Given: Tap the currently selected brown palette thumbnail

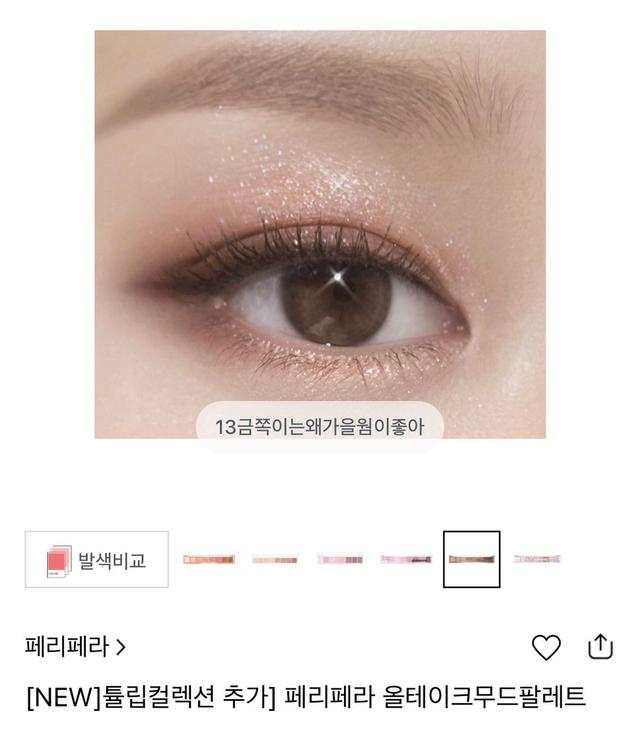Looking at the screenshot, I should pyautogui.click(x=472, y=560).
